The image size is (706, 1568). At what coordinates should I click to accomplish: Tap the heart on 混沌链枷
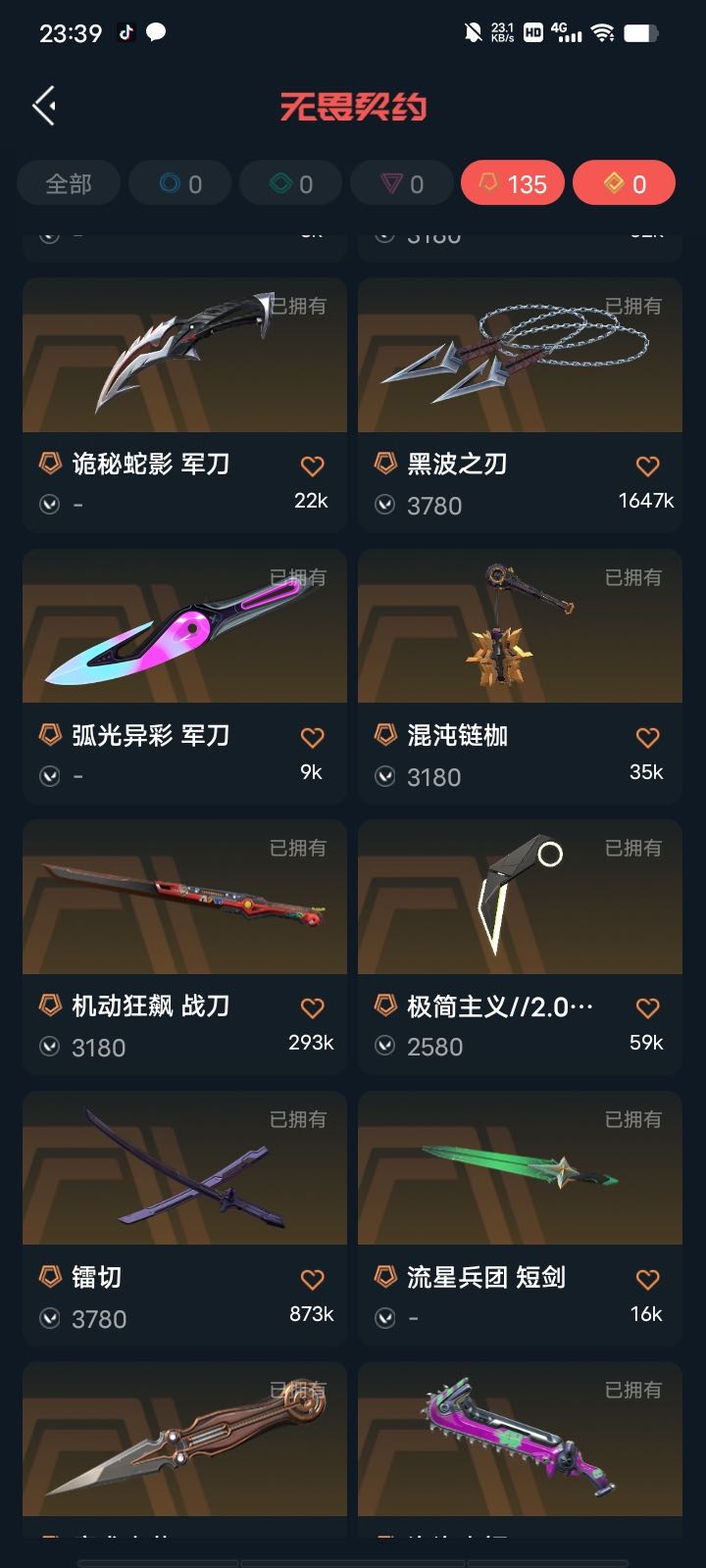pyautogui.click(x=647, y=738)
